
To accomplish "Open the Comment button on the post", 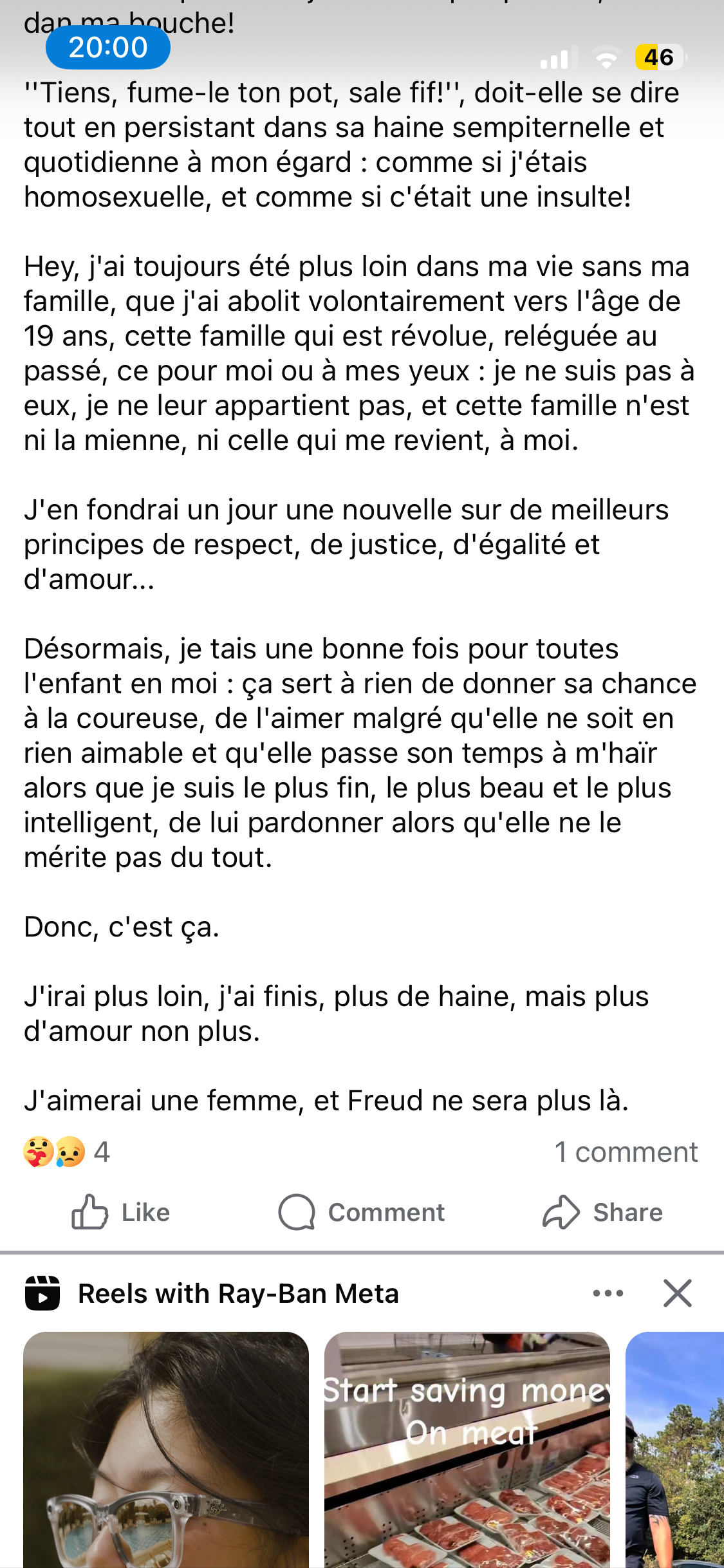I will tap(361, 1212).
